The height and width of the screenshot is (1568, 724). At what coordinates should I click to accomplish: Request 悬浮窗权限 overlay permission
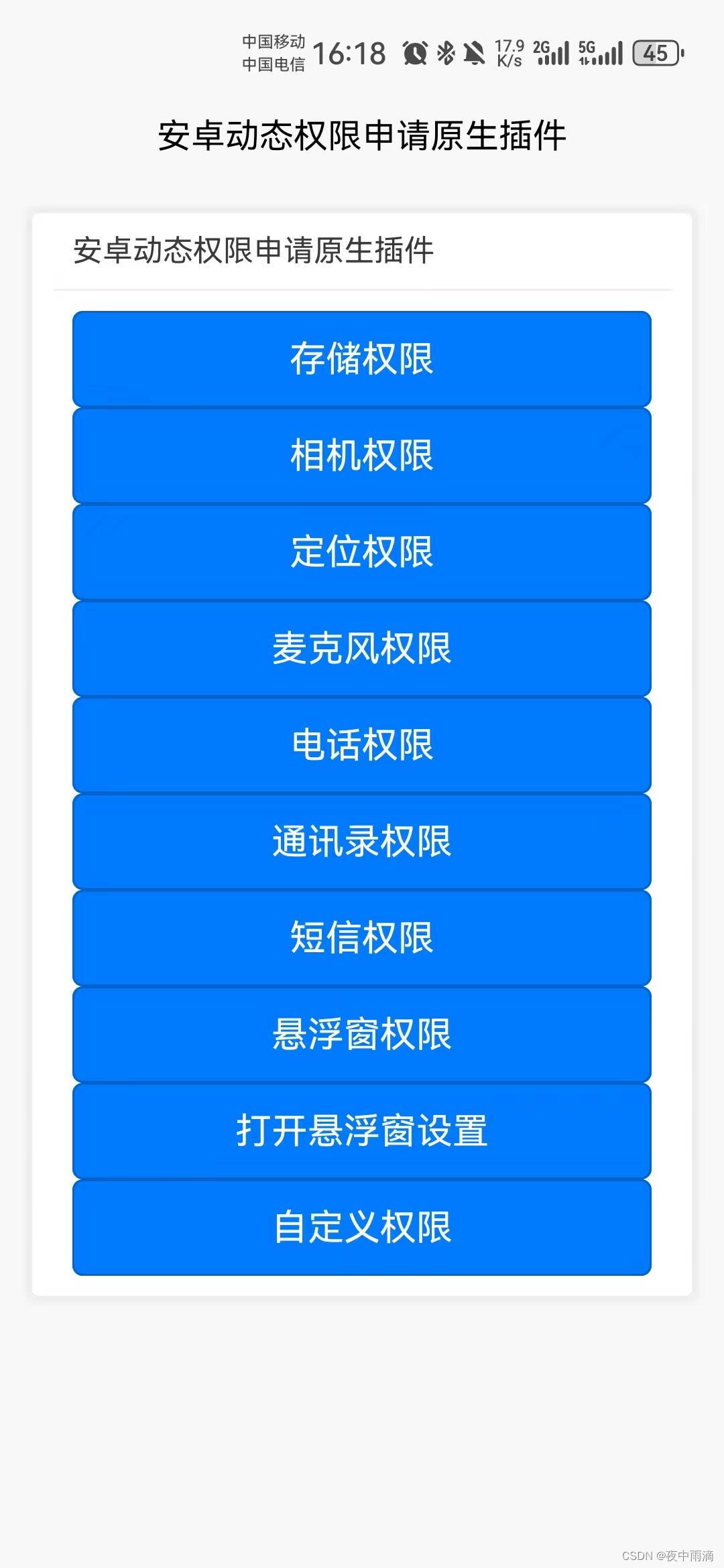click(362, 1035)
